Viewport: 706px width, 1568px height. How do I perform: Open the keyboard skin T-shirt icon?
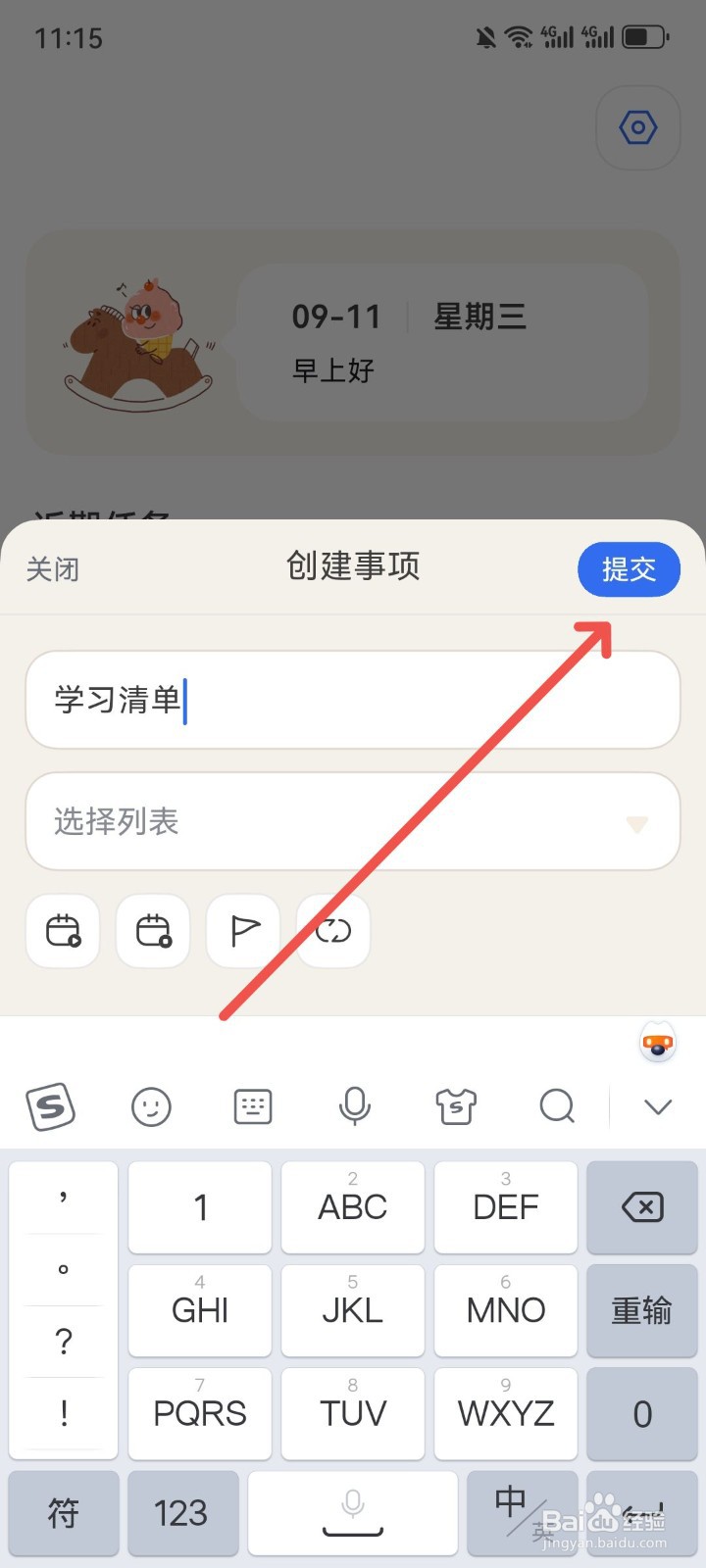click(x=455, y=1106)
